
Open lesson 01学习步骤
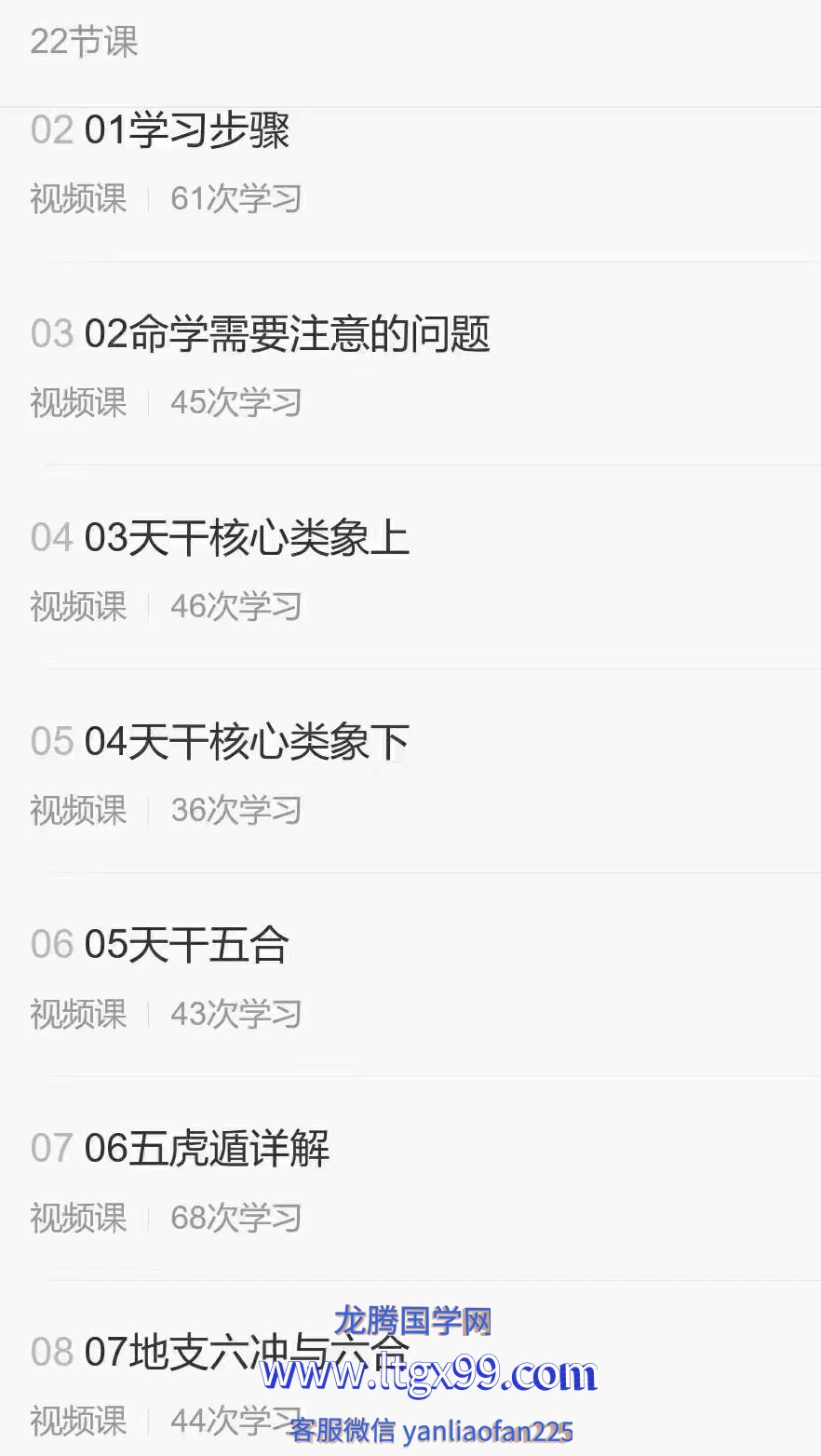[x=410, y=164]
